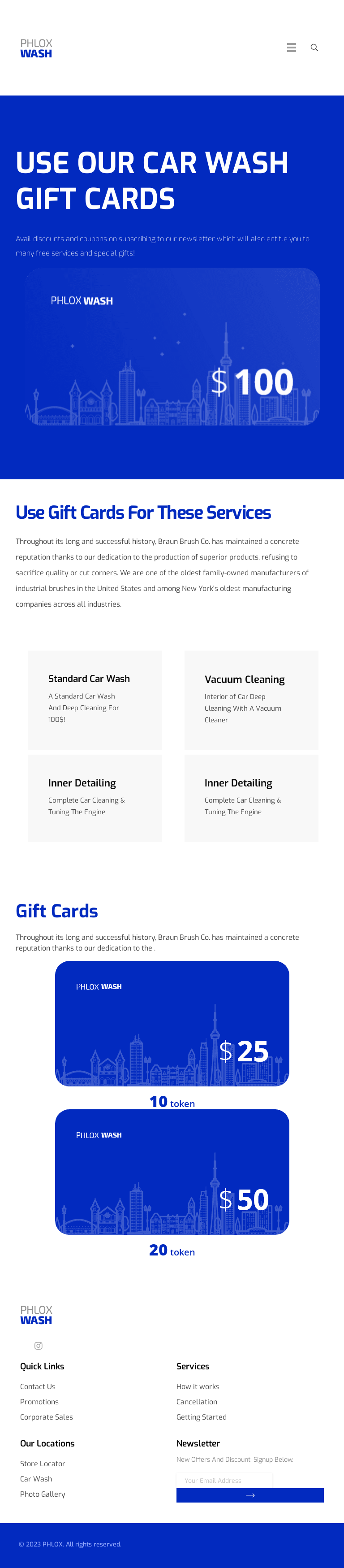Open Corporate Sales link
344x1568 pixels.
point(46,1417)
